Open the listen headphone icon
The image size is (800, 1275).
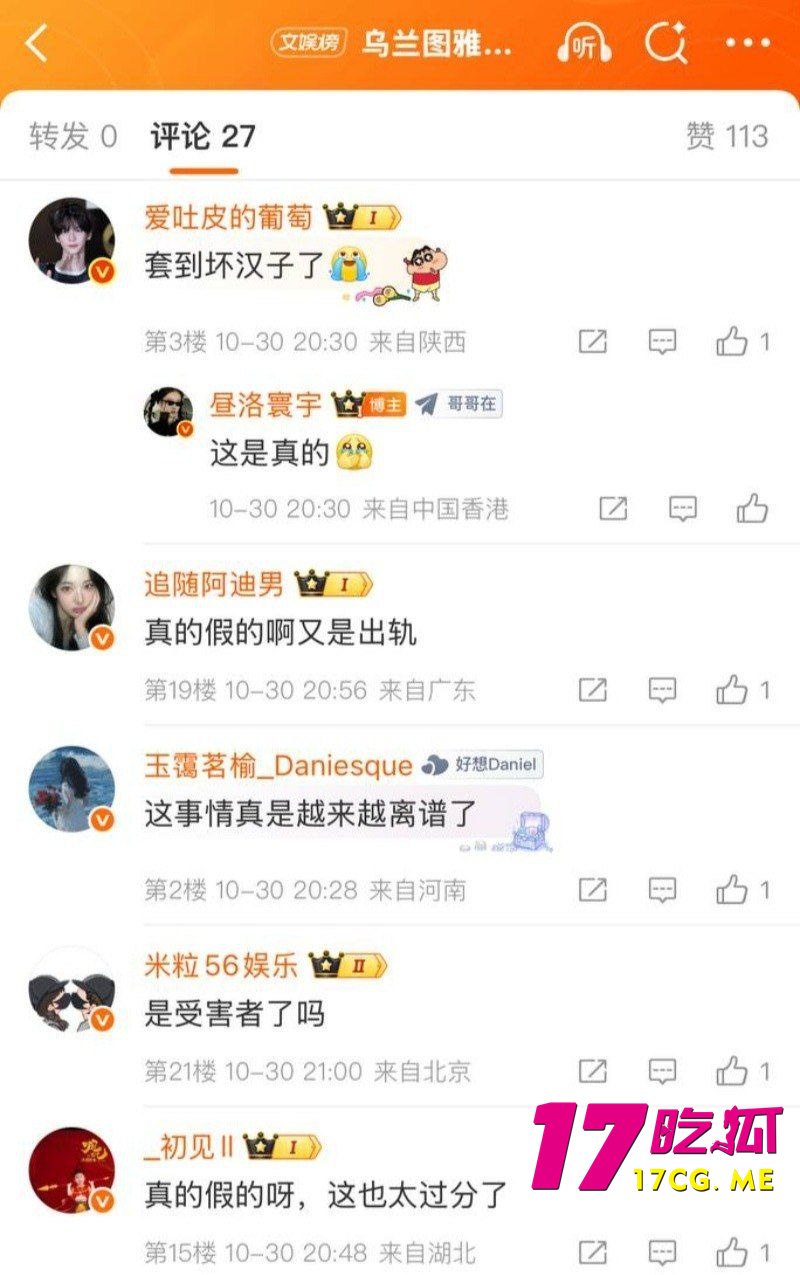click(x=584, y=44)
